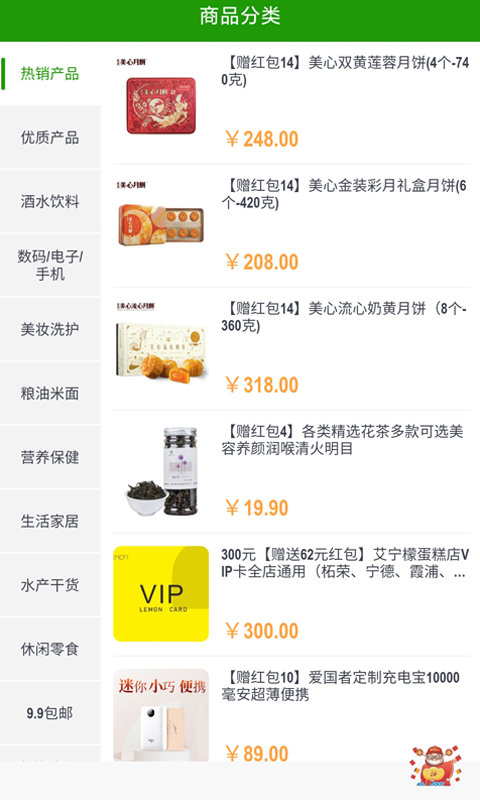Select the 热销产品 category
This screenshot has height=800, width=480.
[x=50, y=73]
